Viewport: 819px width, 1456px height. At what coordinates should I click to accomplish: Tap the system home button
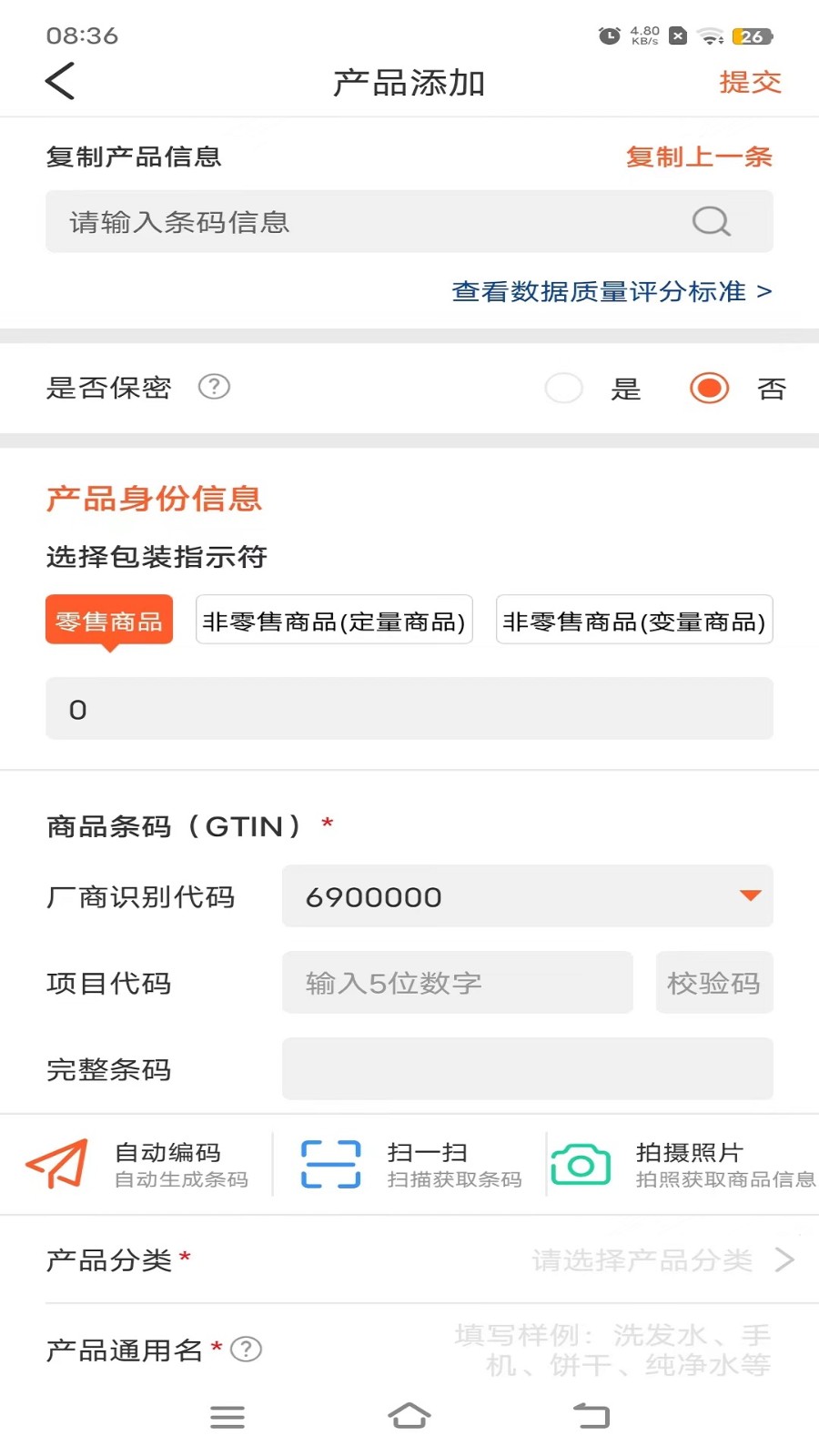409,1416
